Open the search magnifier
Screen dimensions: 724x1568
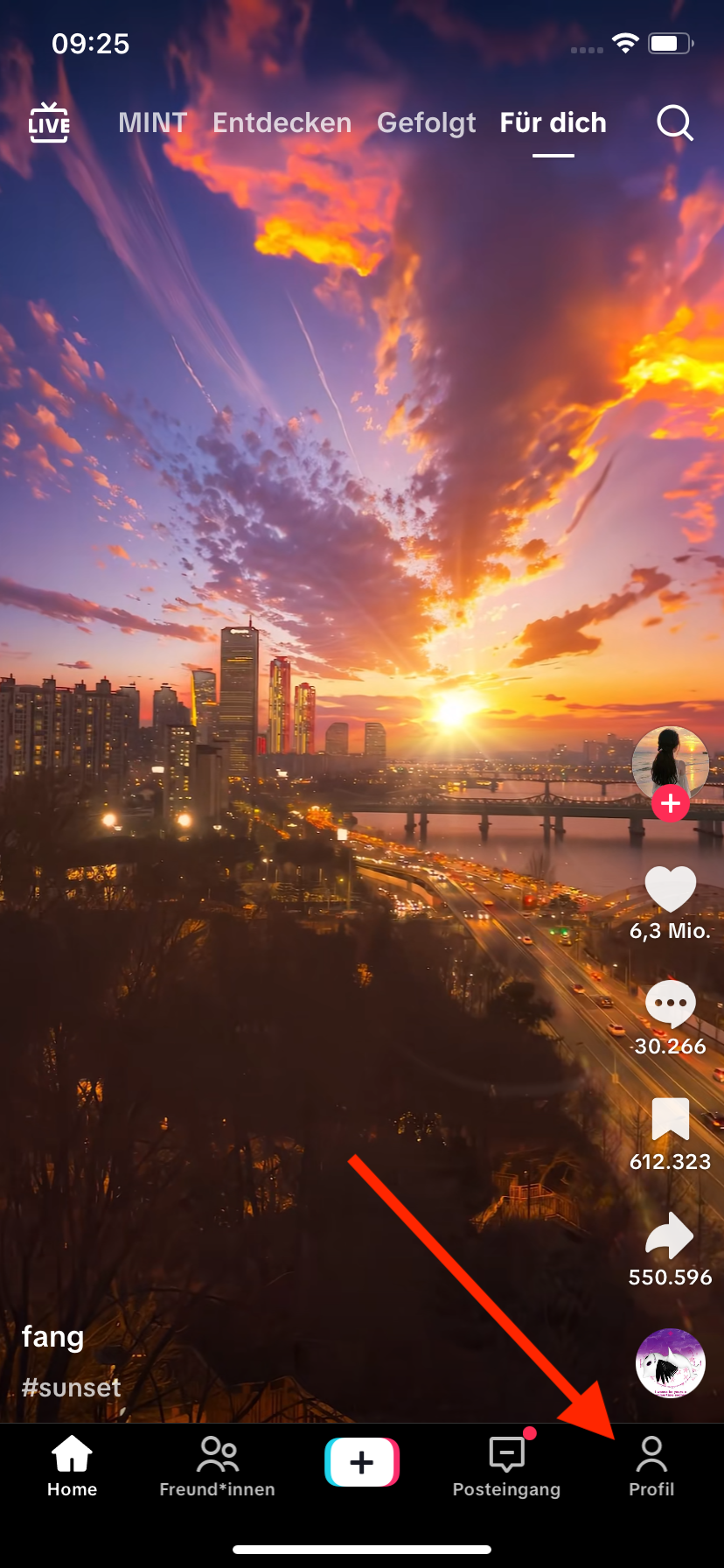[x=674, y=123]
